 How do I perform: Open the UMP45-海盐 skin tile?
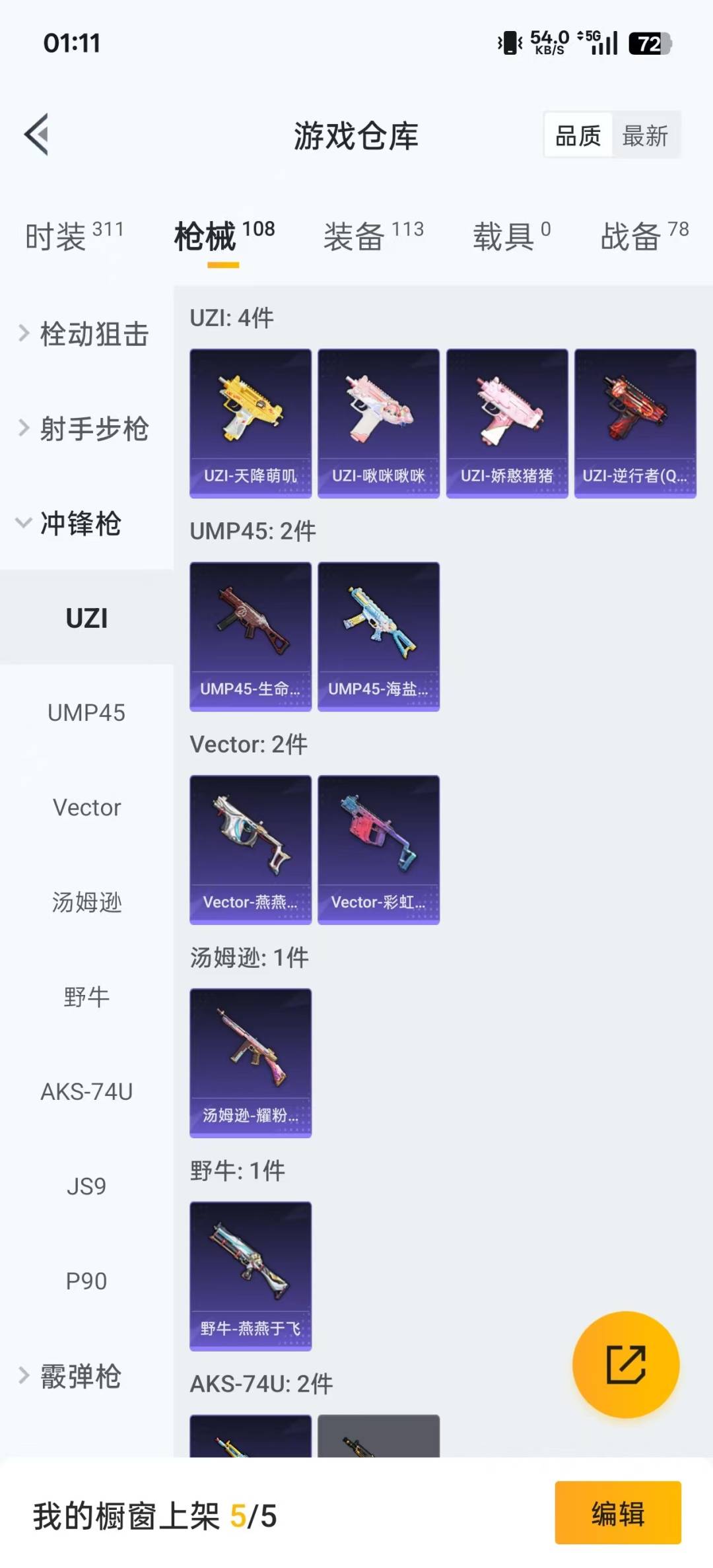coord(378,636)
